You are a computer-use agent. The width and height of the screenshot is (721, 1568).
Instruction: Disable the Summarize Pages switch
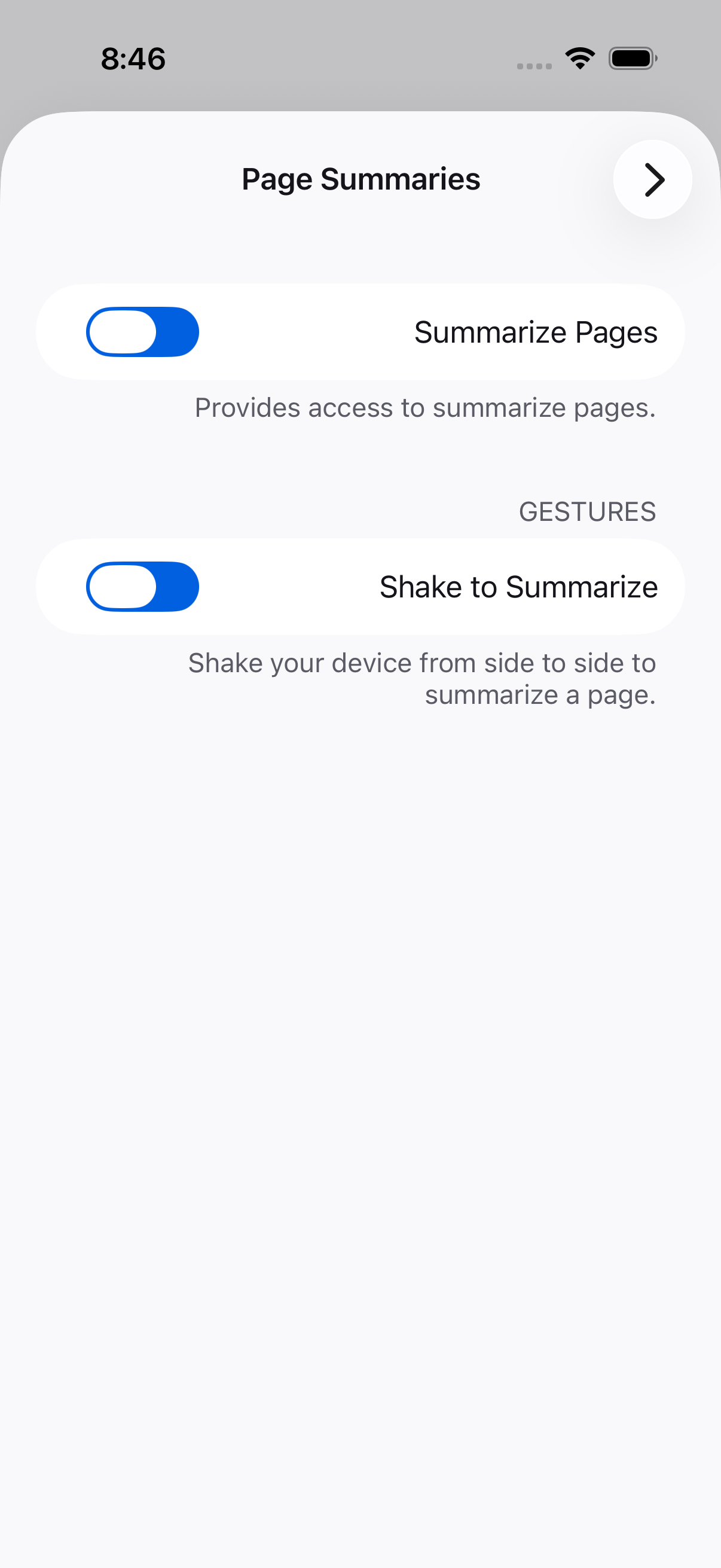click(x=142, y=332)
